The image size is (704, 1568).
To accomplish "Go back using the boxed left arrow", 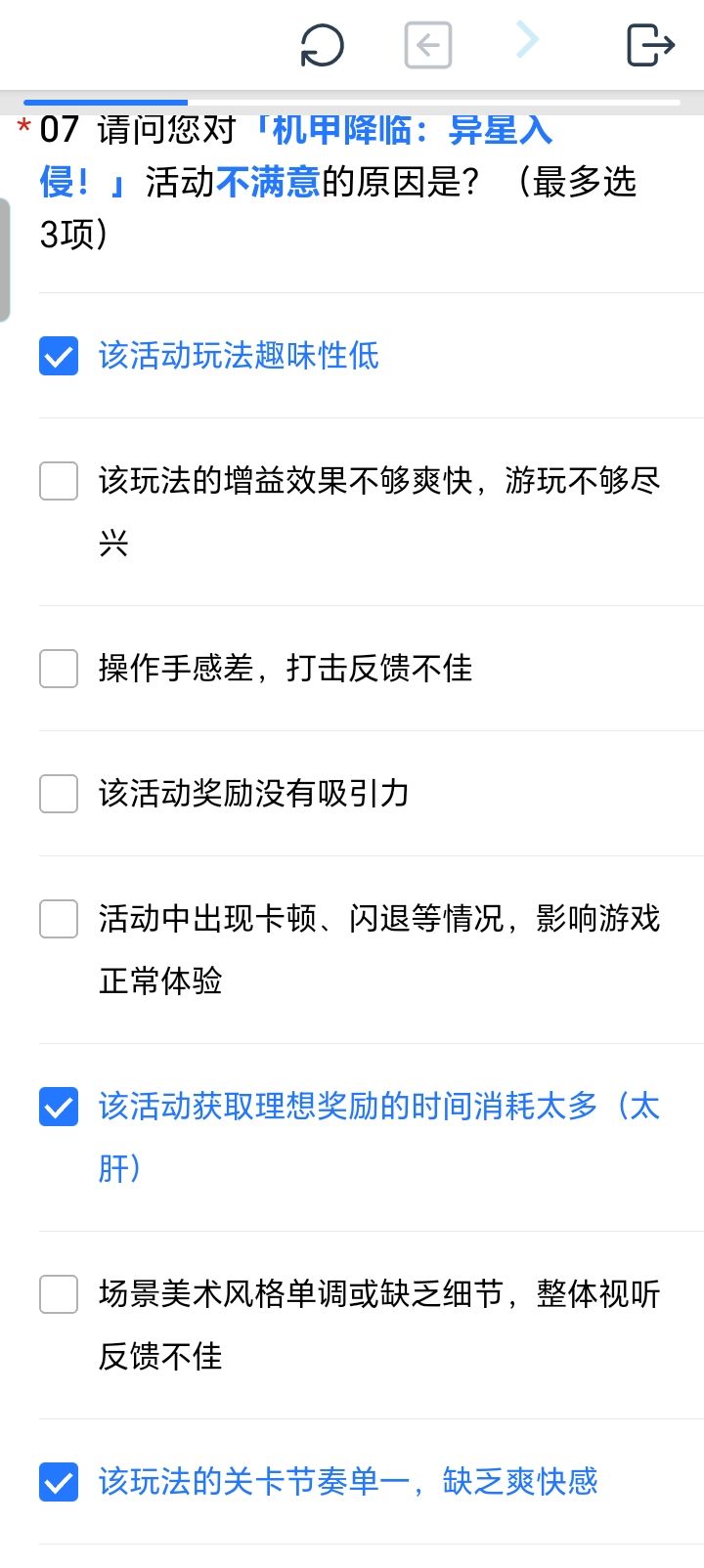I will click(428, 45).
